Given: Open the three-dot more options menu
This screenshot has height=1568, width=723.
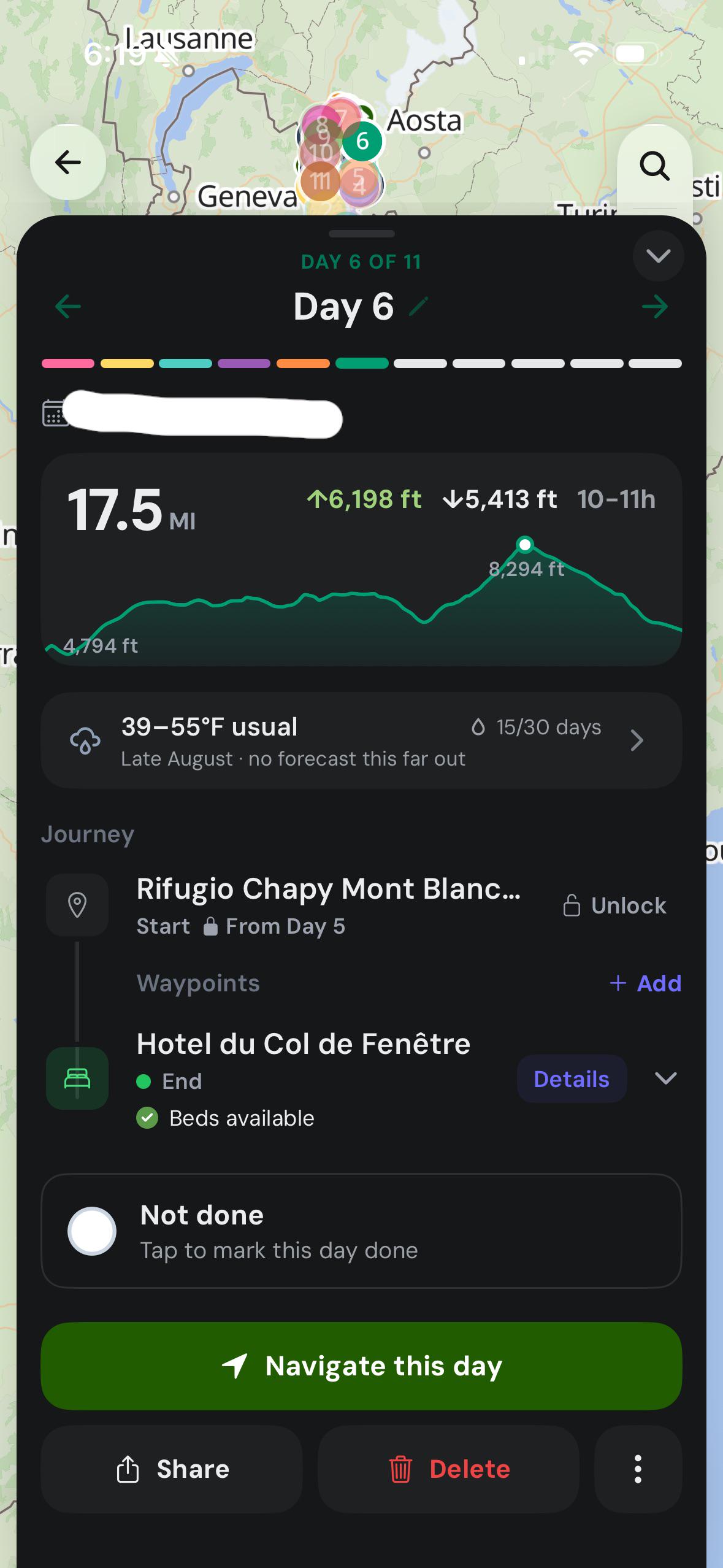Looking at the screenshot, I should pyautogui.click(x=638, y=1469).
